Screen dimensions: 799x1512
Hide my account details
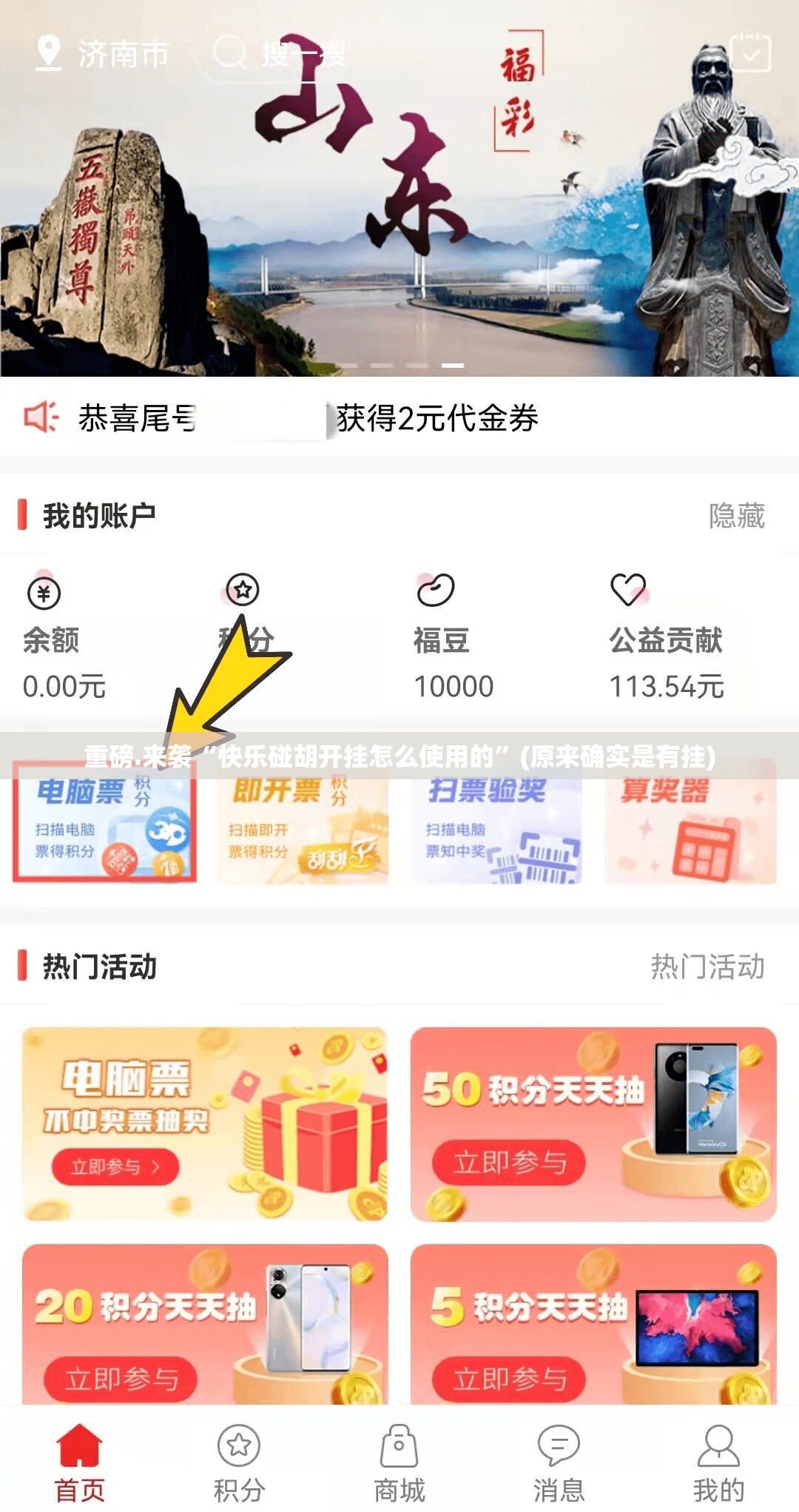tap(736, 516)
